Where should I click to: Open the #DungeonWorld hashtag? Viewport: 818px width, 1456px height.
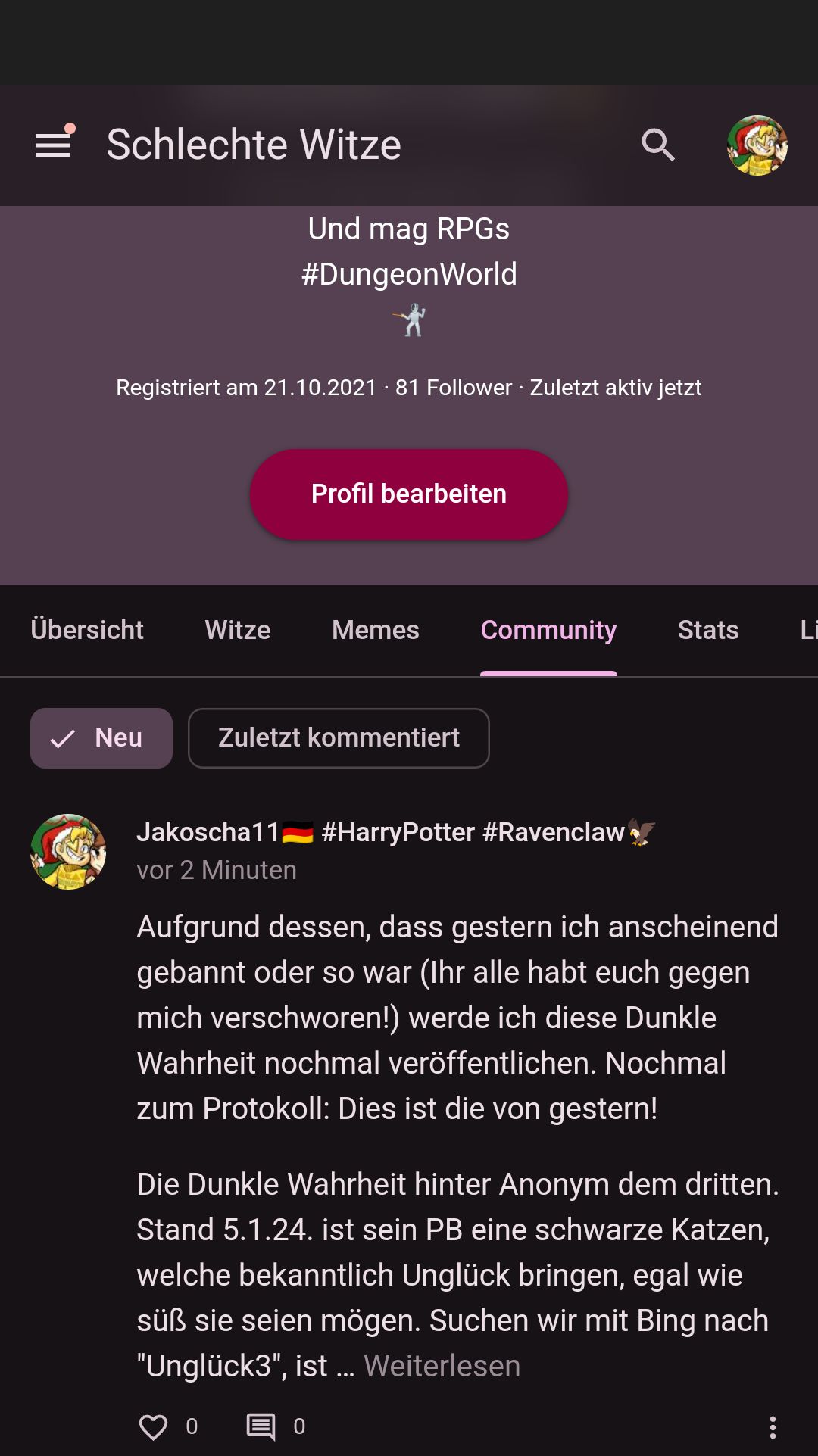coord(409,274)
